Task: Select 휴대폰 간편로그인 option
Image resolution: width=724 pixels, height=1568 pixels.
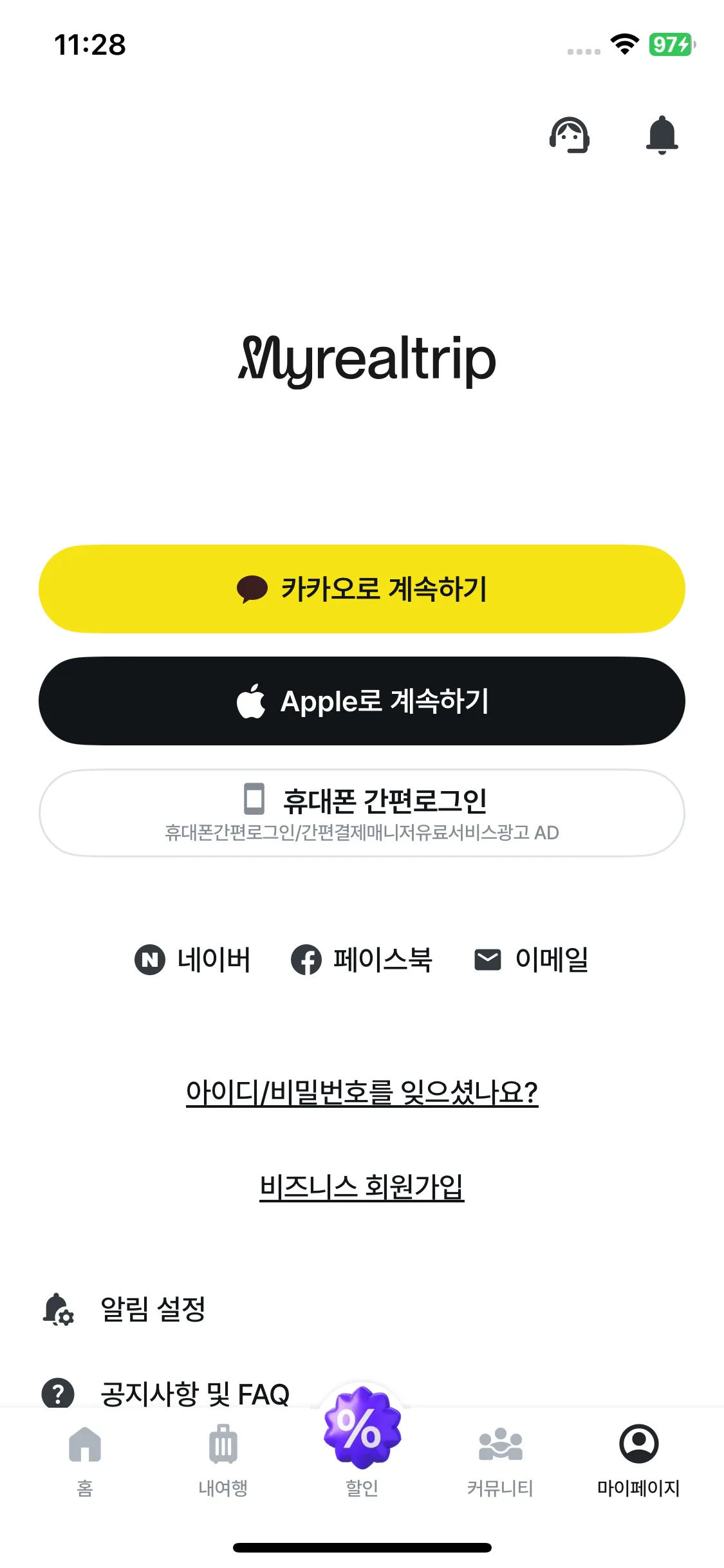Action: pyautogui.click(x=362, y=812)
